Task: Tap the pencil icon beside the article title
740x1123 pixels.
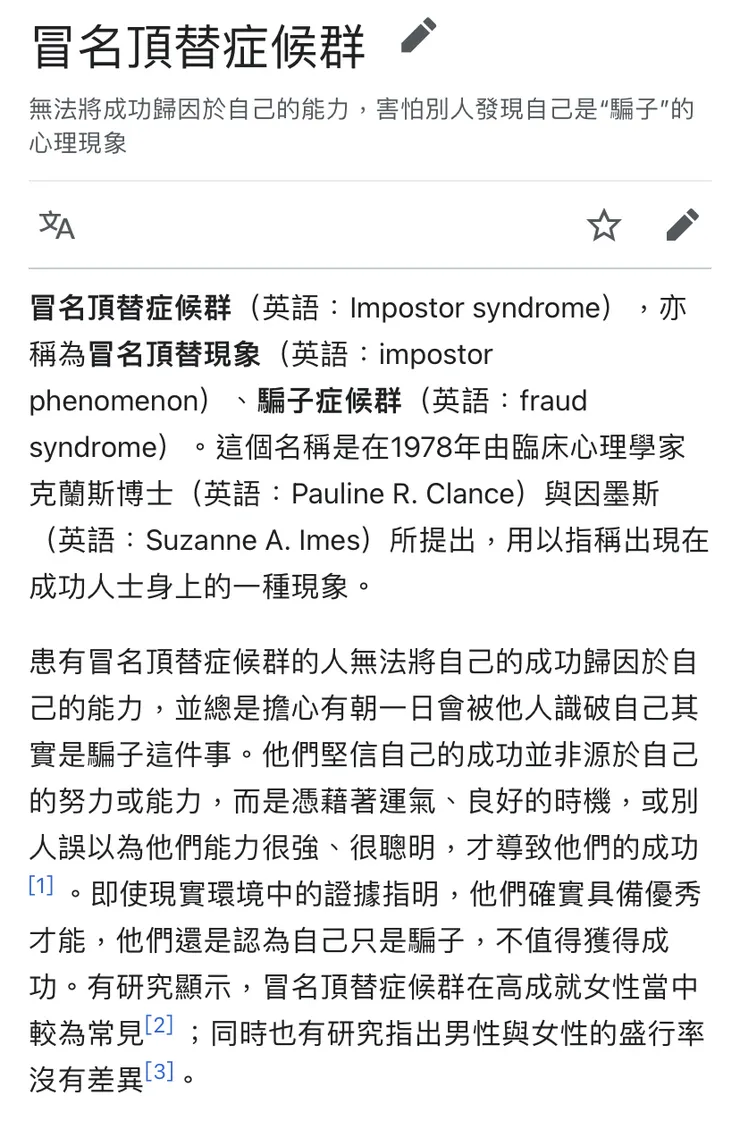Action: click(418, 37)
